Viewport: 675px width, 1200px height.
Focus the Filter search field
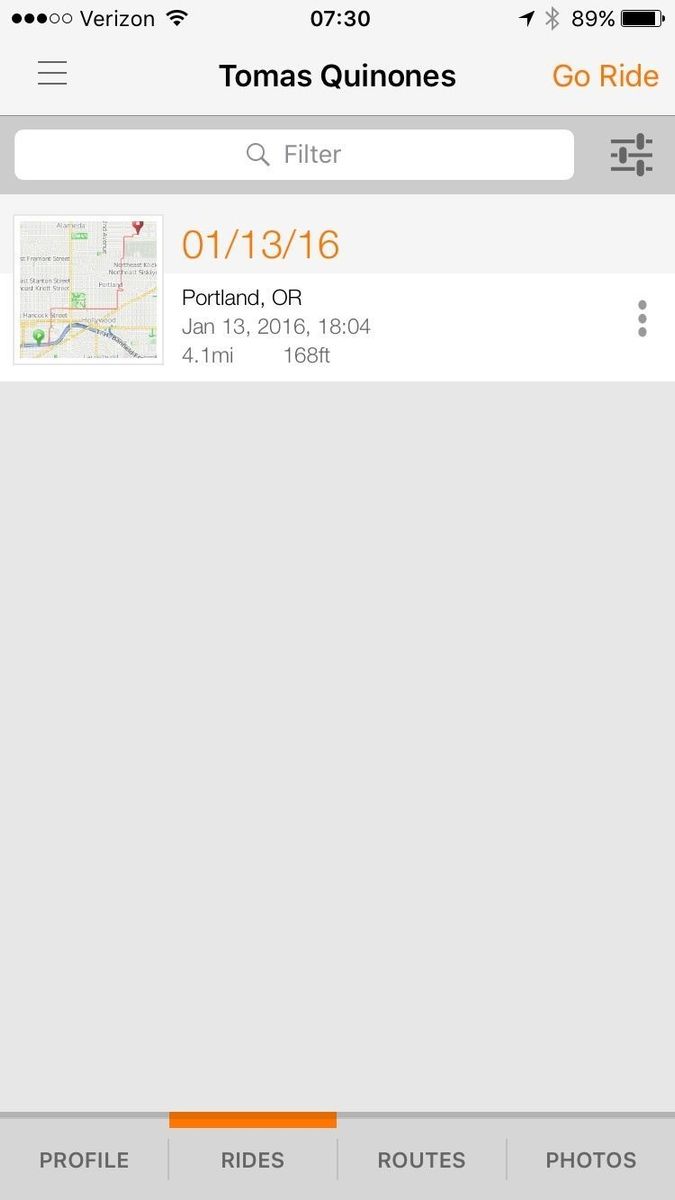294,155
